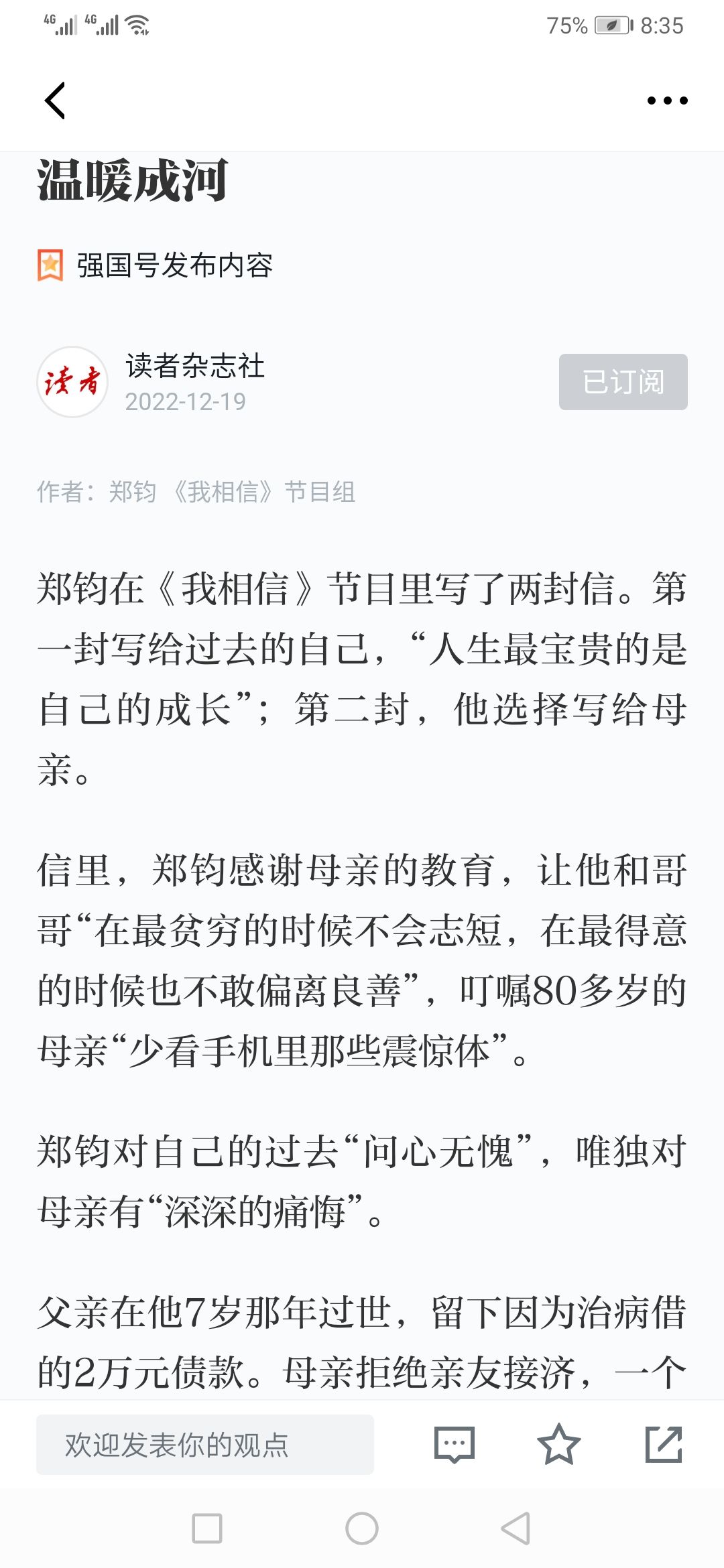Open the three-dot overflow menu
The width and height of the screenshot is (724, 1568).
[x=667, y=101]
